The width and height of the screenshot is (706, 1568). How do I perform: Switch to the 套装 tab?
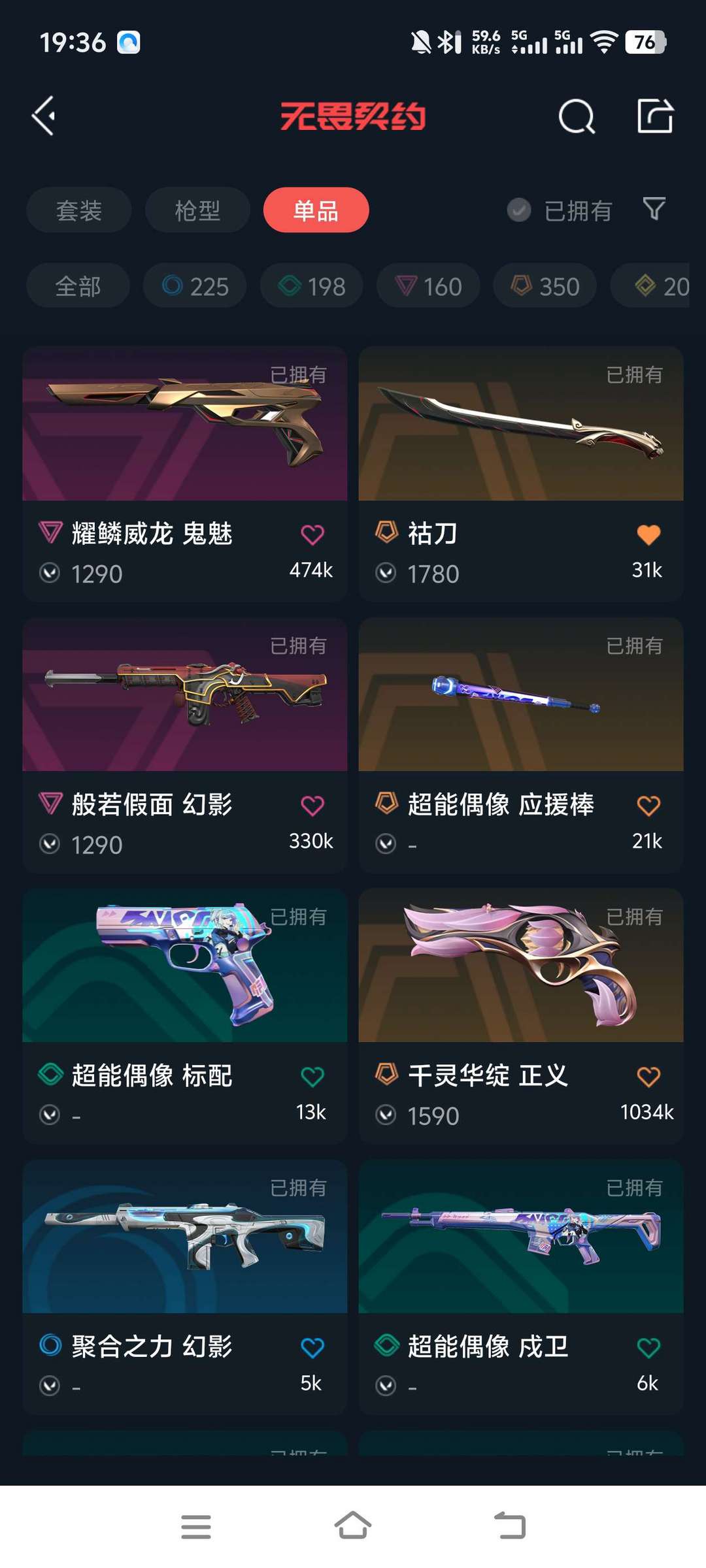79,210
